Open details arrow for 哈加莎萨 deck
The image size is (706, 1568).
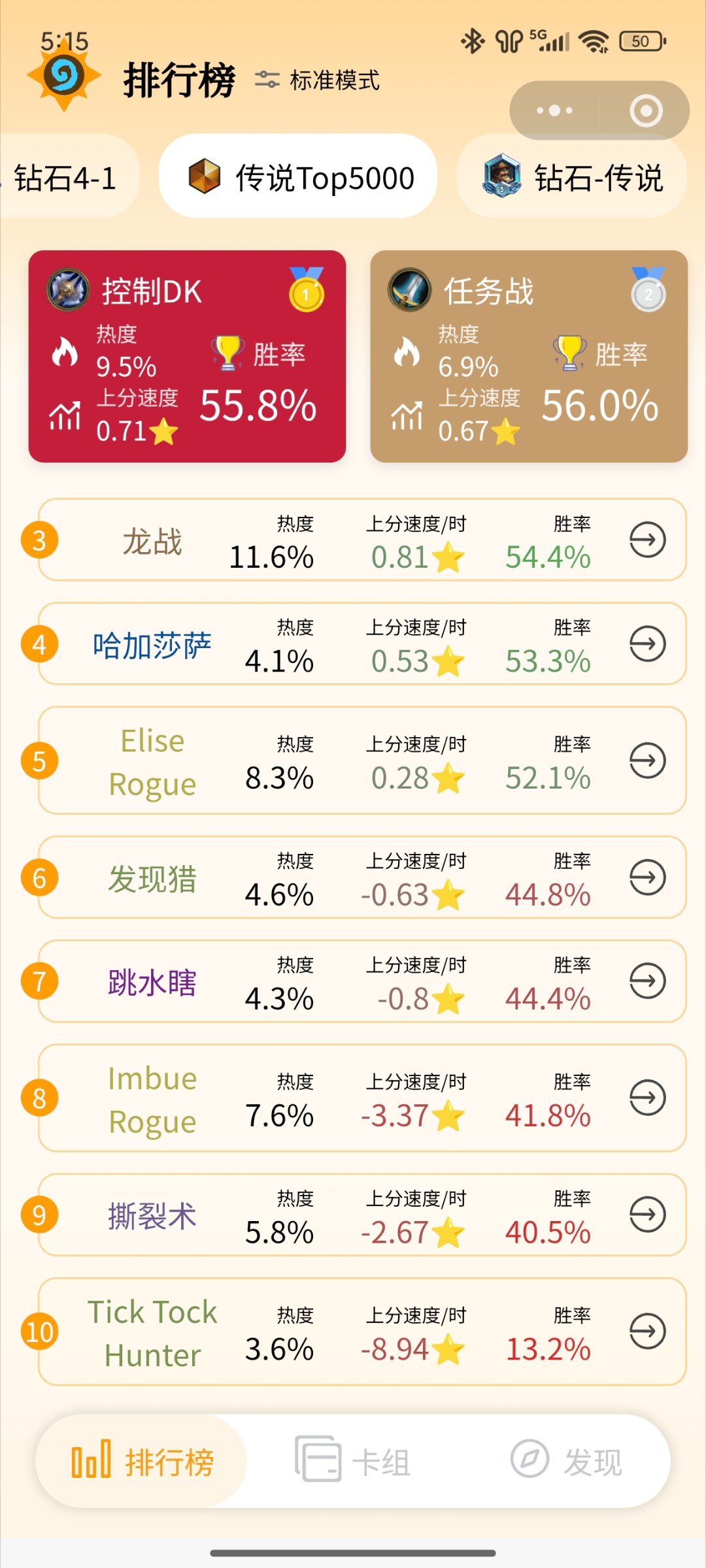[x=647, y=644]
